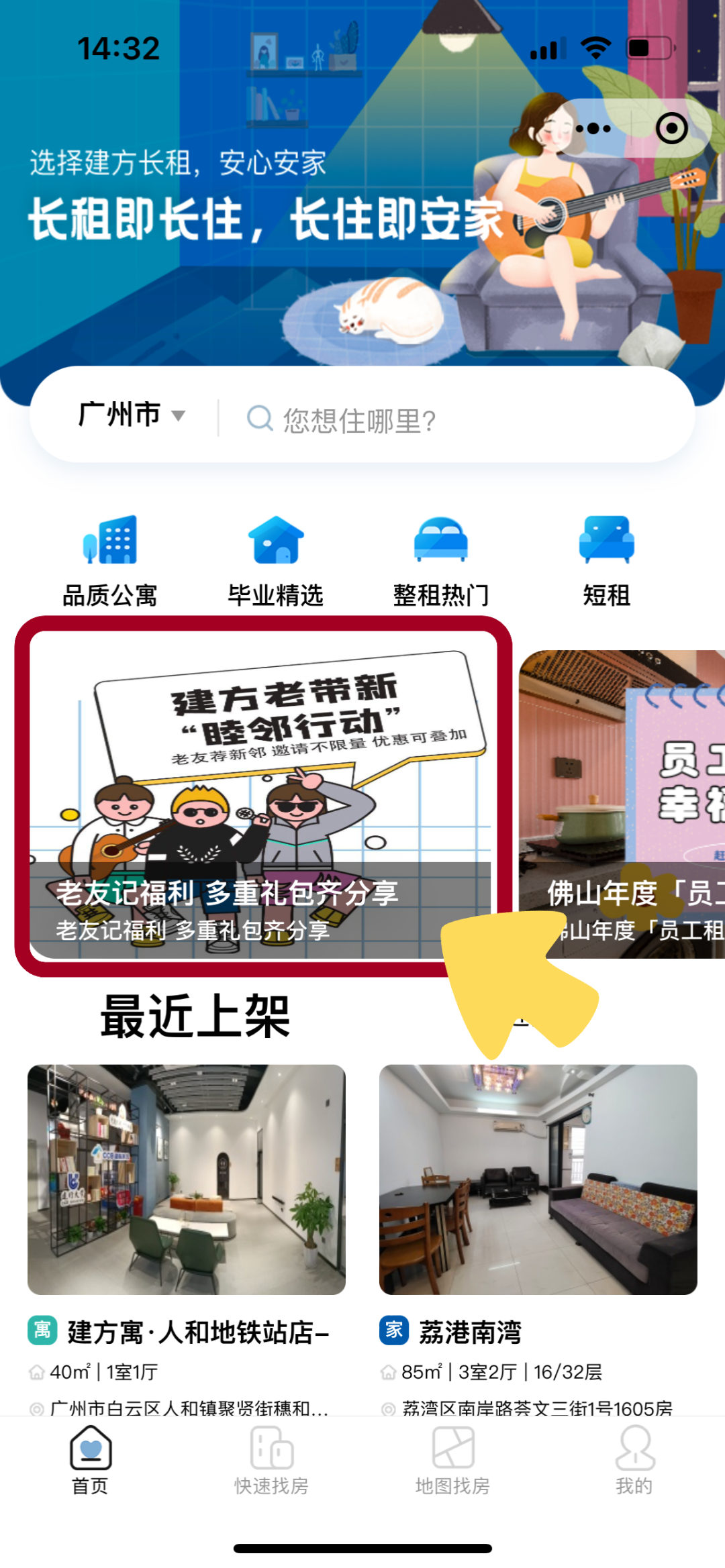
Task: Open the 广州市 city selector
Action: pos(130,415)
